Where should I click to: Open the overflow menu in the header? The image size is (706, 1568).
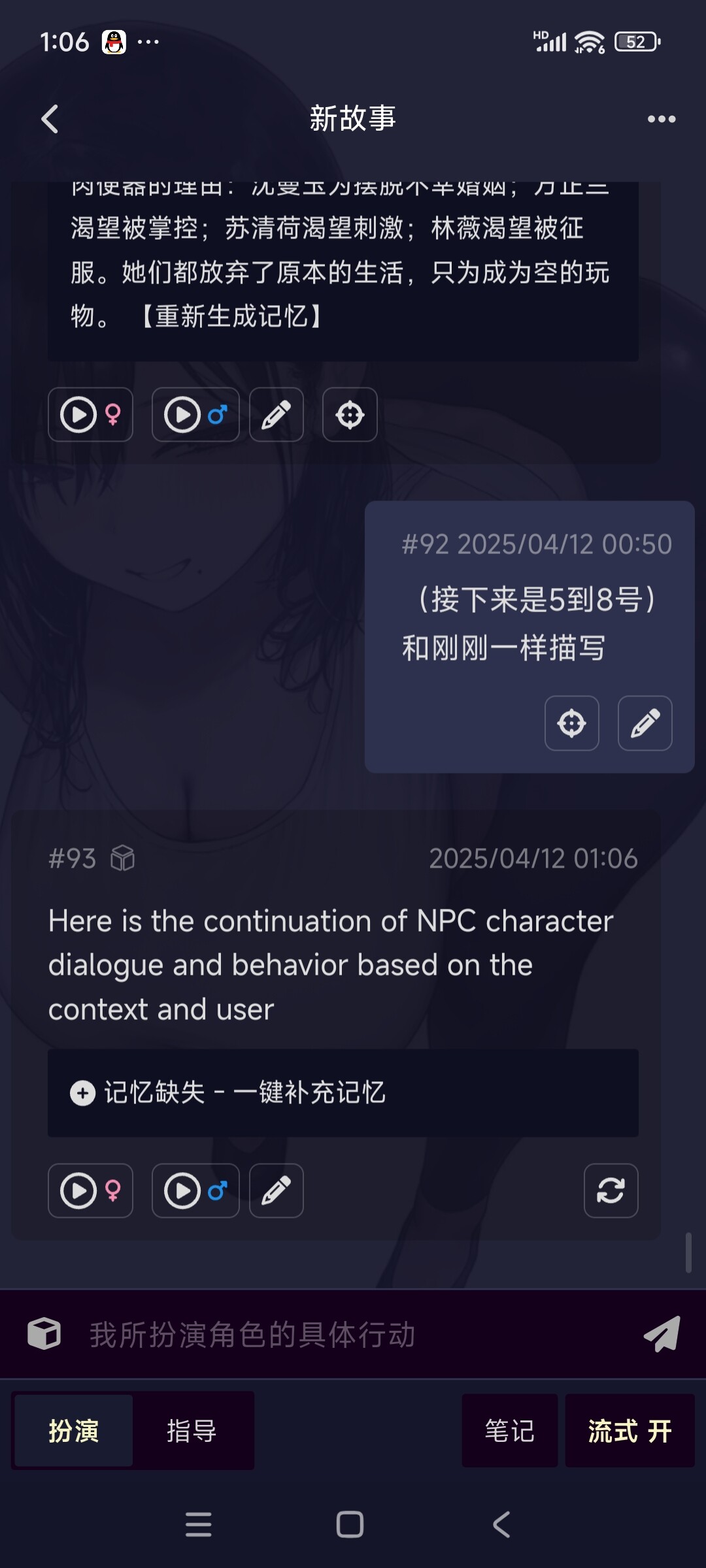click(x=661, y=120)
